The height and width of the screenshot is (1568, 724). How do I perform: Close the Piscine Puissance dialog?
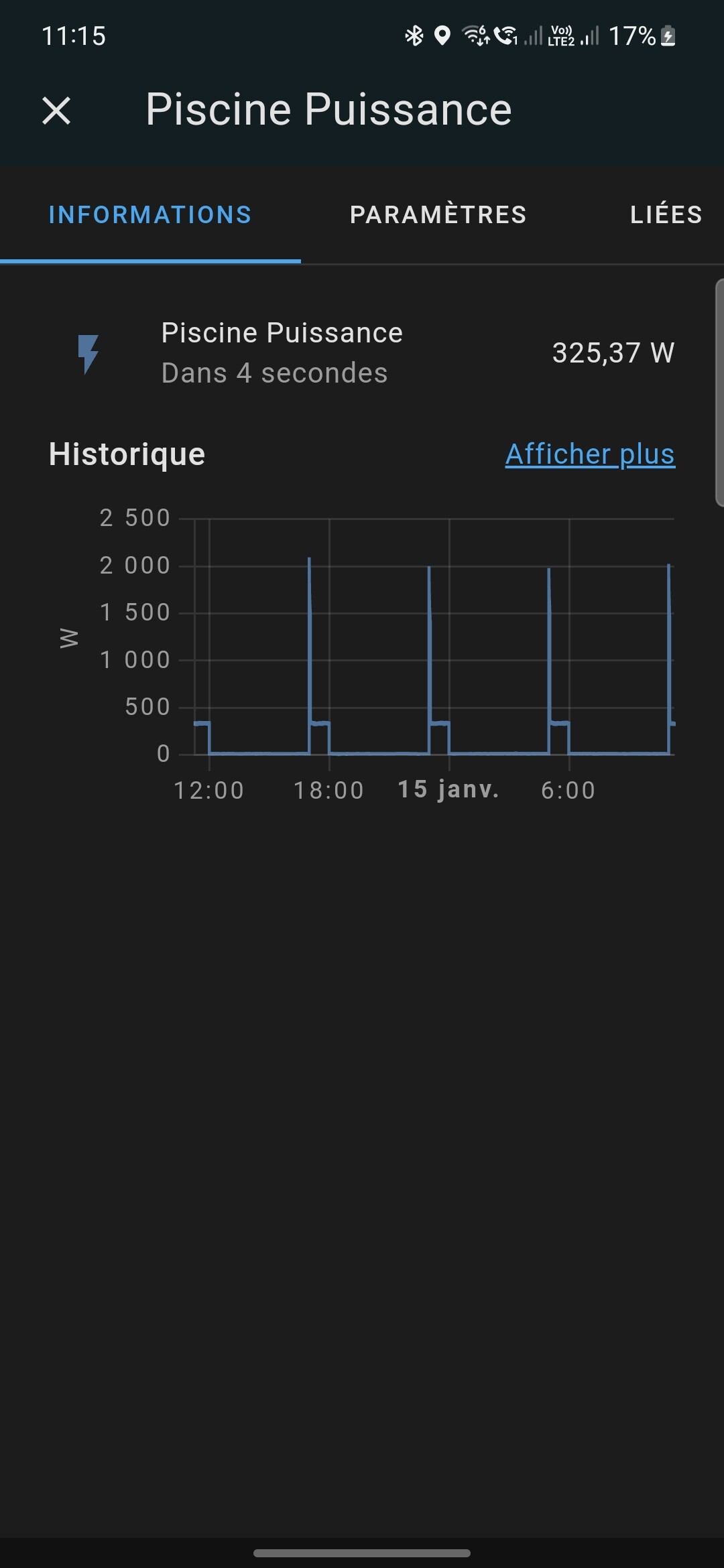(56, 111)
